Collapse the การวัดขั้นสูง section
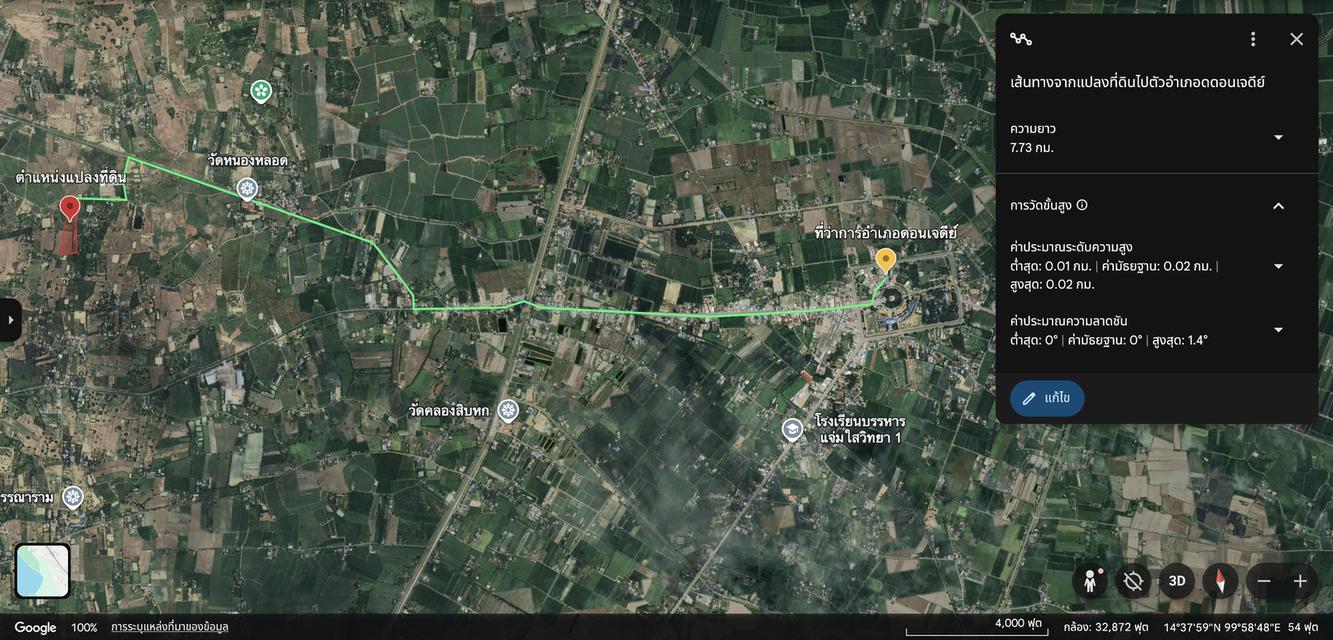1333x640 pixels. pos(1277,206)
